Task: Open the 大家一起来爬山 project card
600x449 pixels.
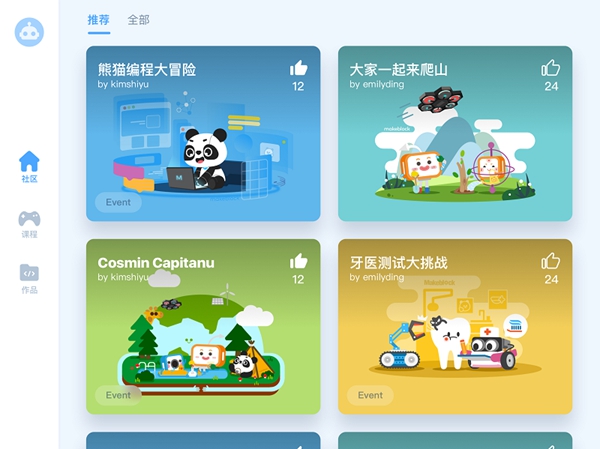Action: pyautogui.click(x=455, y=140)
